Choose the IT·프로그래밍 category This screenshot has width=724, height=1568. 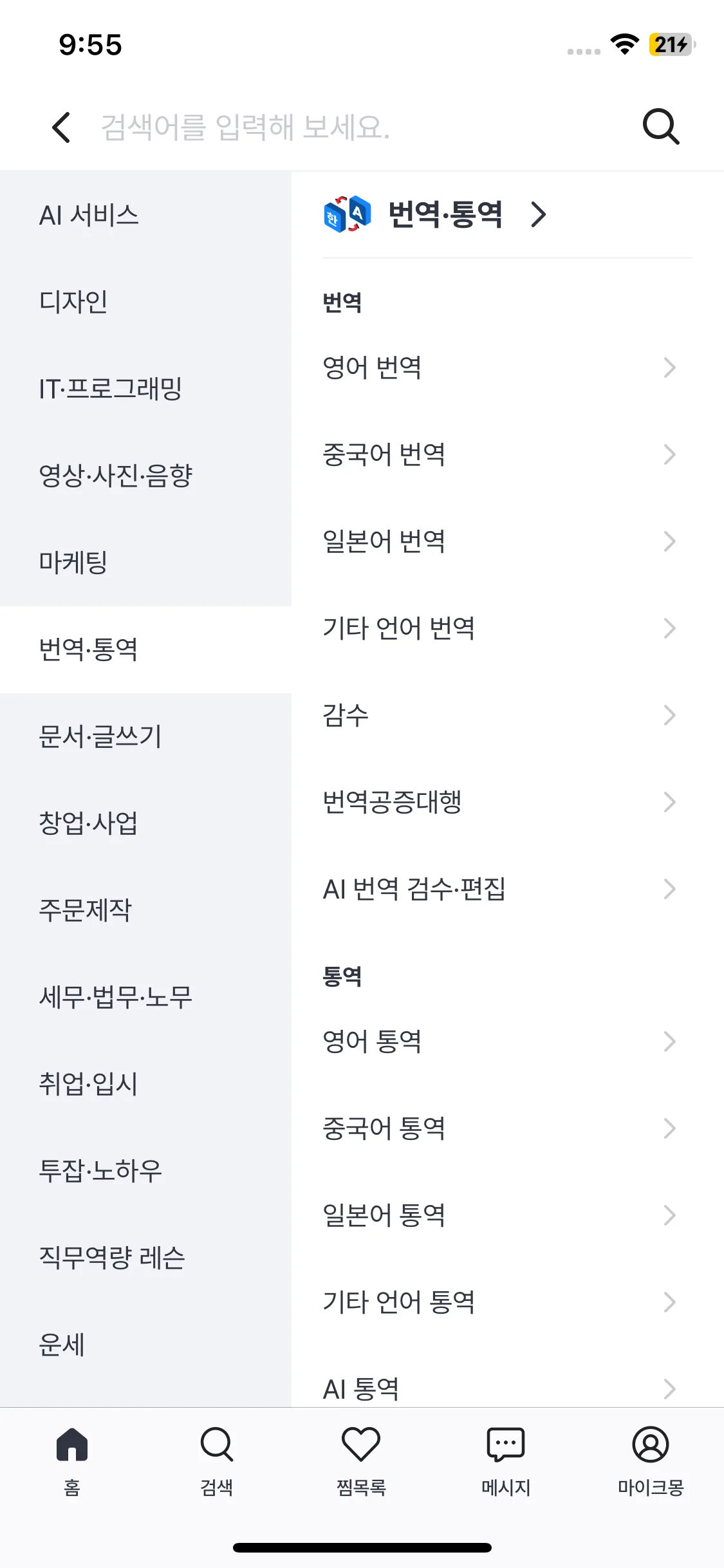pyautogui.click(x=145, y=388)
